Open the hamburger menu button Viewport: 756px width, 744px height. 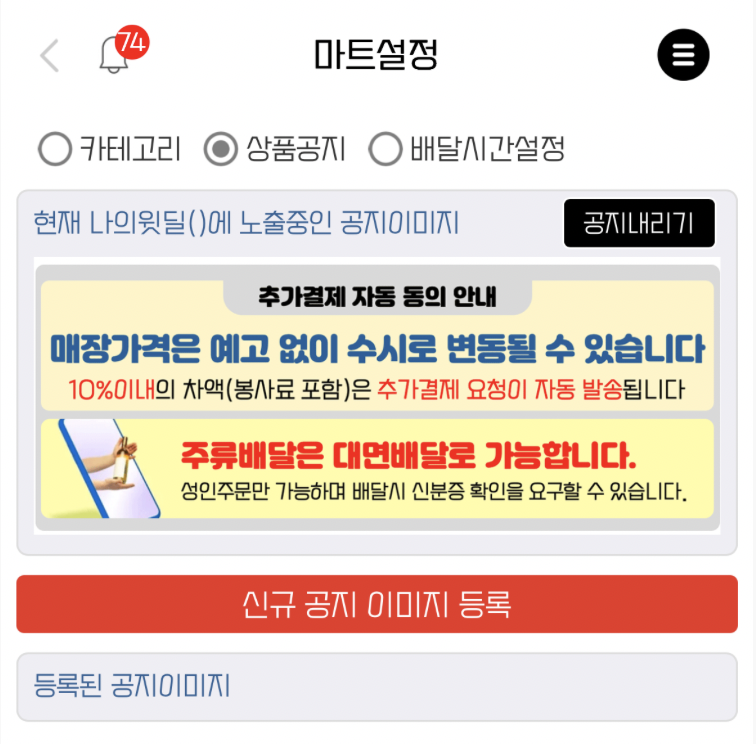pyautogui.click(x=683, y=55)
